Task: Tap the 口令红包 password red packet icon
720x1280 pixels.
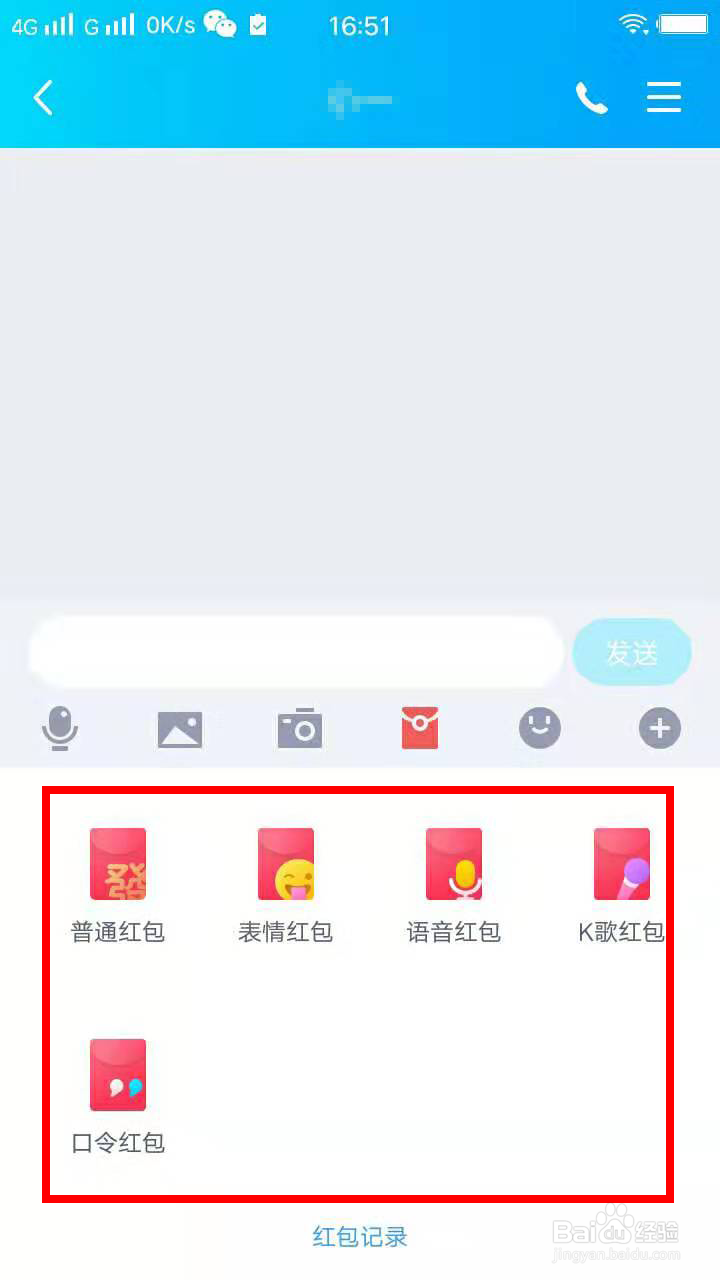Action: 118,1073
